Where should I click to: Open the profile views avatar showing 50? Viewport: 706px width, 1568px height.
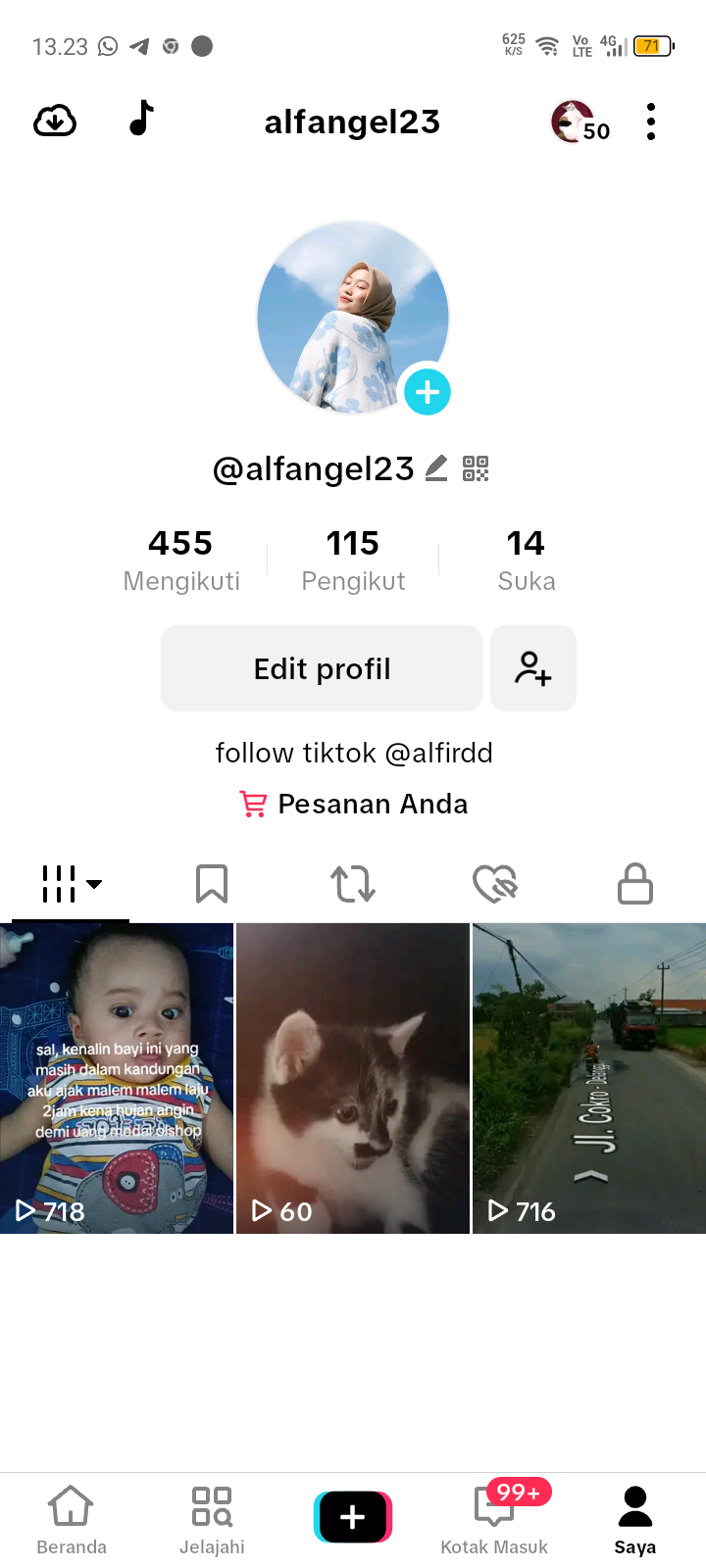point(580,122)
